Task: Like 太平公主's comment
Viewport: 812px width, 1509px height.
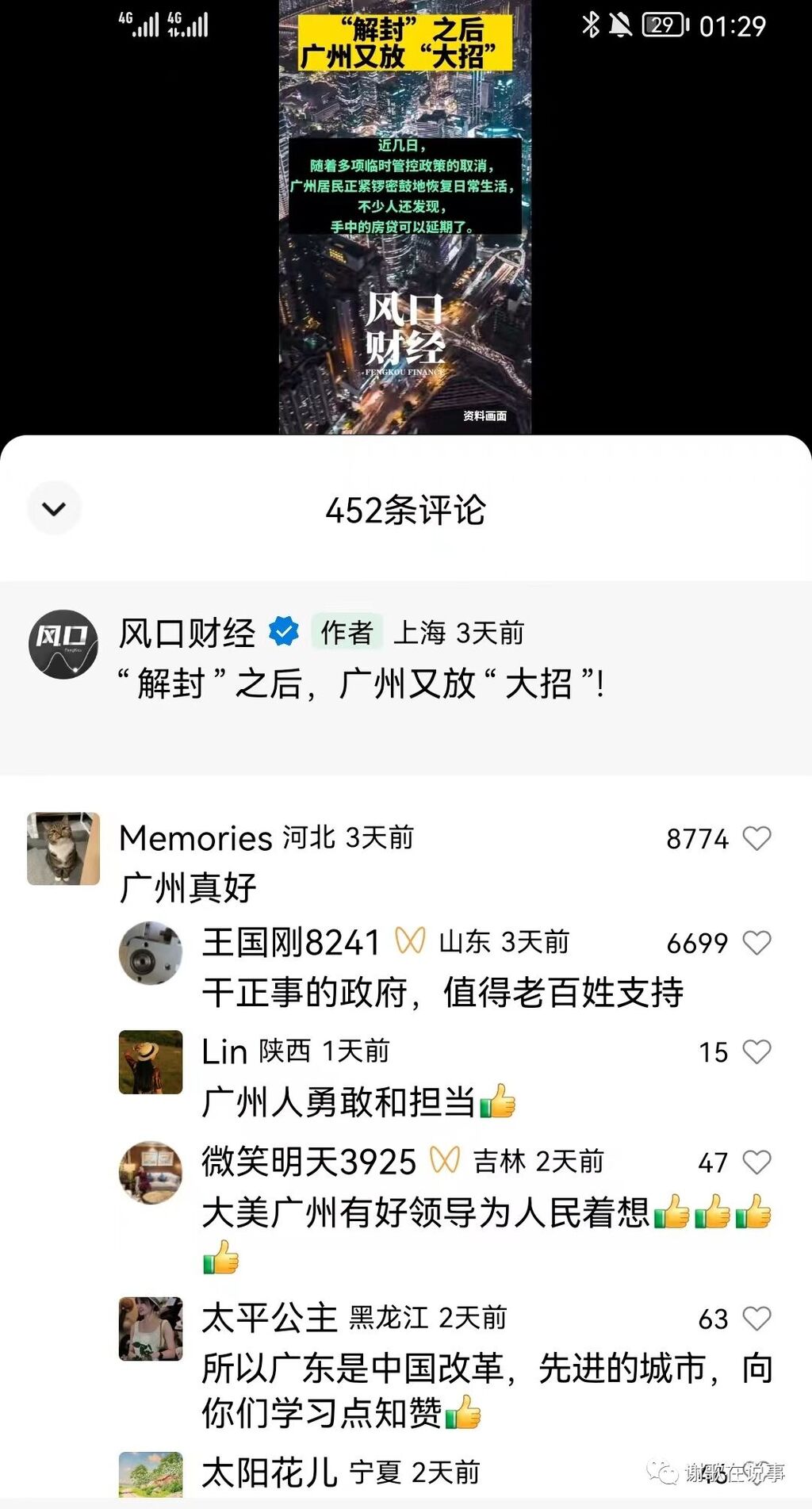Action: pos(756,1319)
